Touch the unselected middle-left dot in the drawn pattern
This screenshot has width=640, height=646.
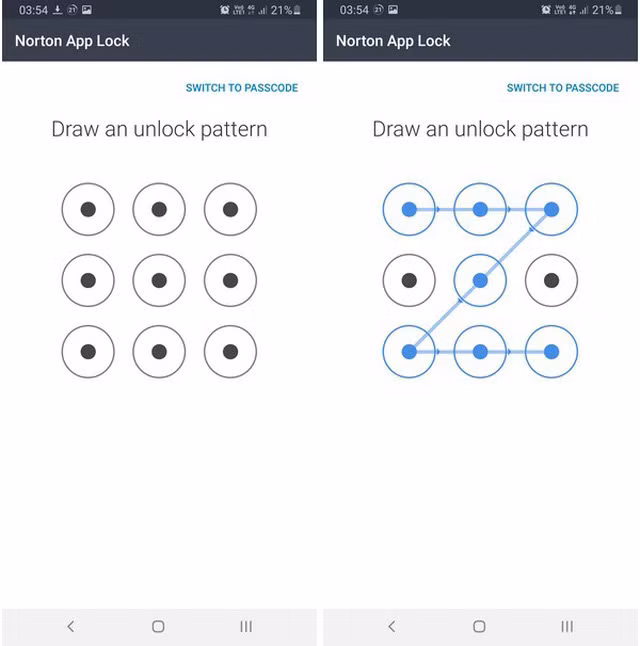(x=409, y=281)
